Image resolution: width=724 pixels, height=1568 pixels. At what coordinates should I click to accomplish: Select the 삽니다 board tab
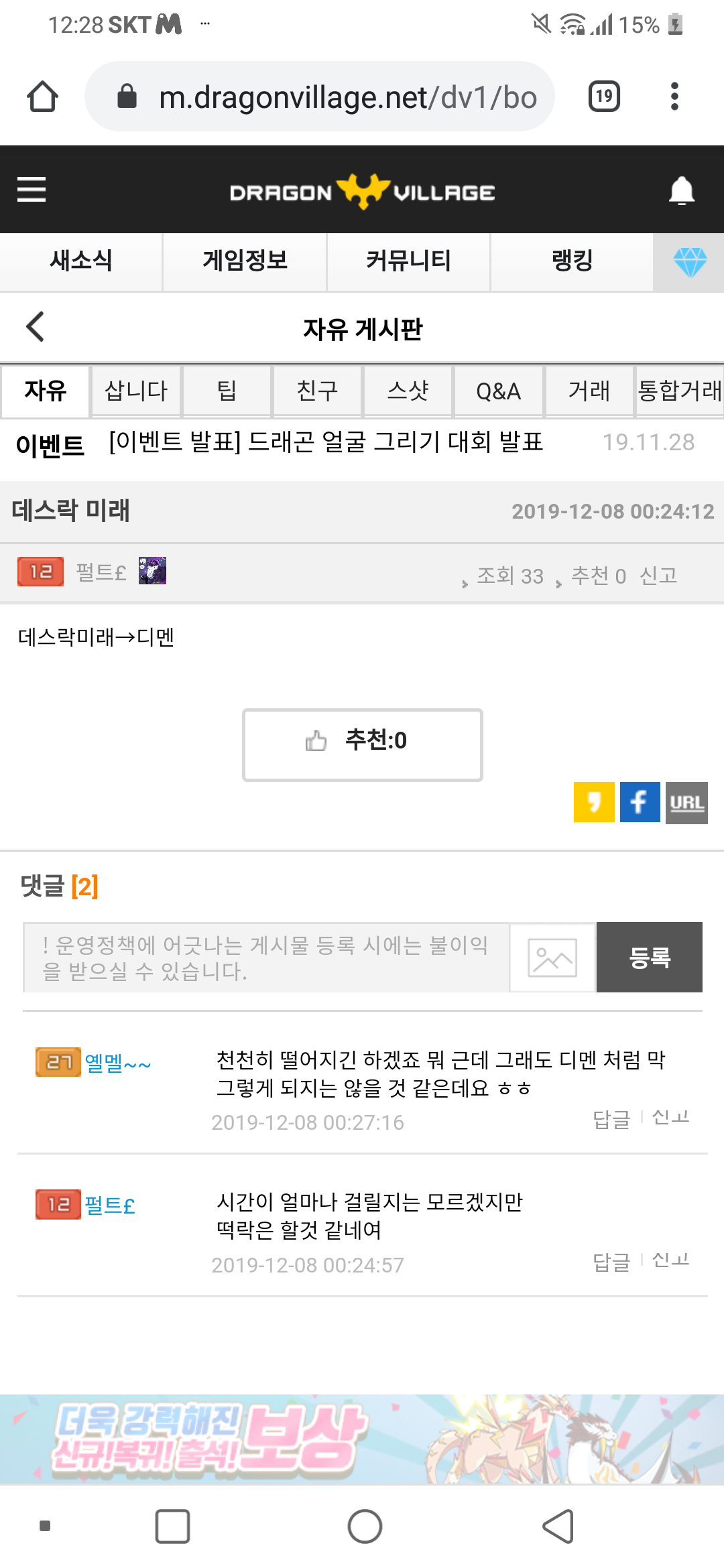pyautogui.click(x=136, y=391)
